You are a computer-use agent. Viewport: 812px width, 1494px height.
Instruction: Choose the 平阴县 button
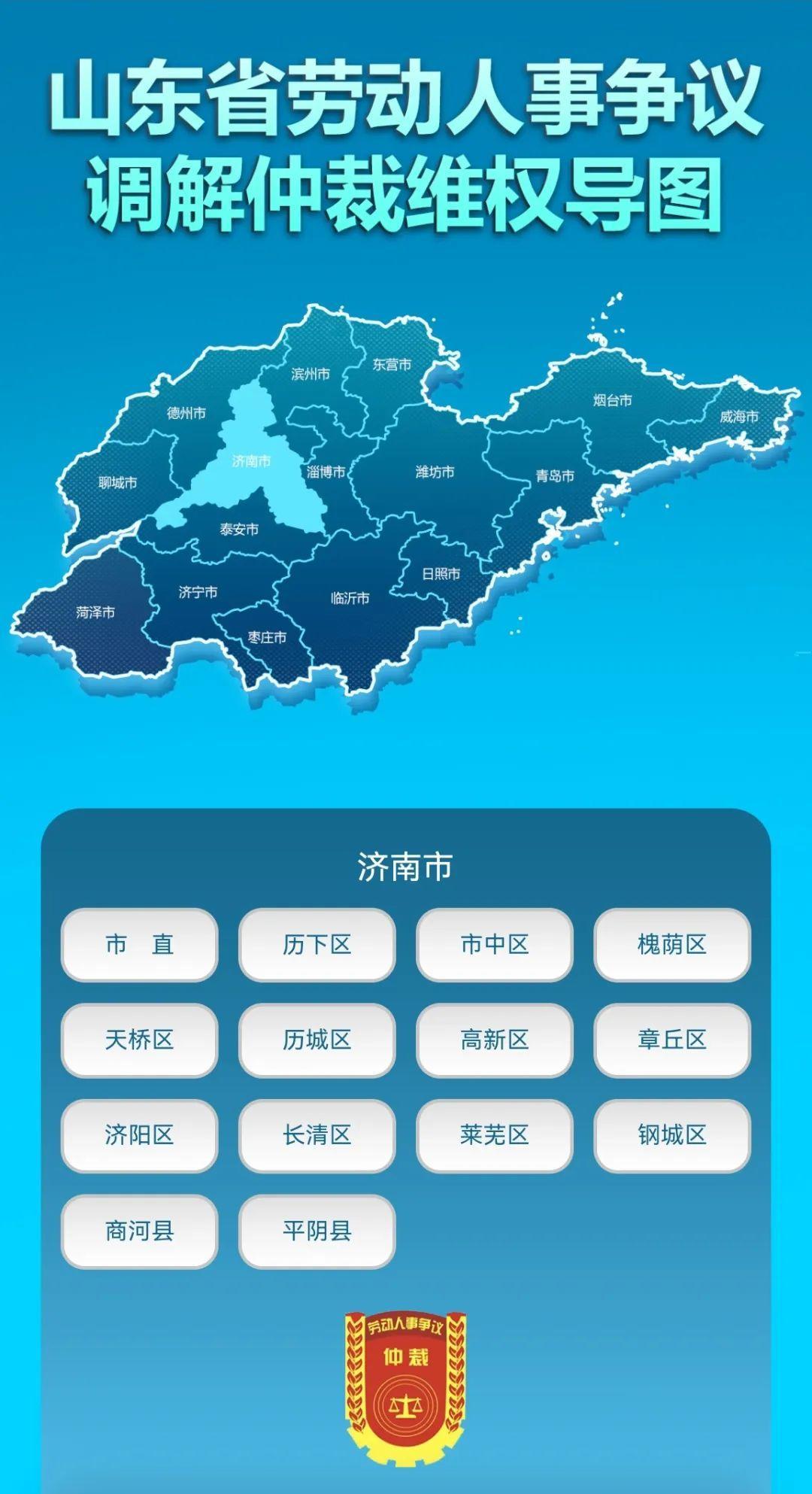pyautogui.click(x=317, y=1231)
